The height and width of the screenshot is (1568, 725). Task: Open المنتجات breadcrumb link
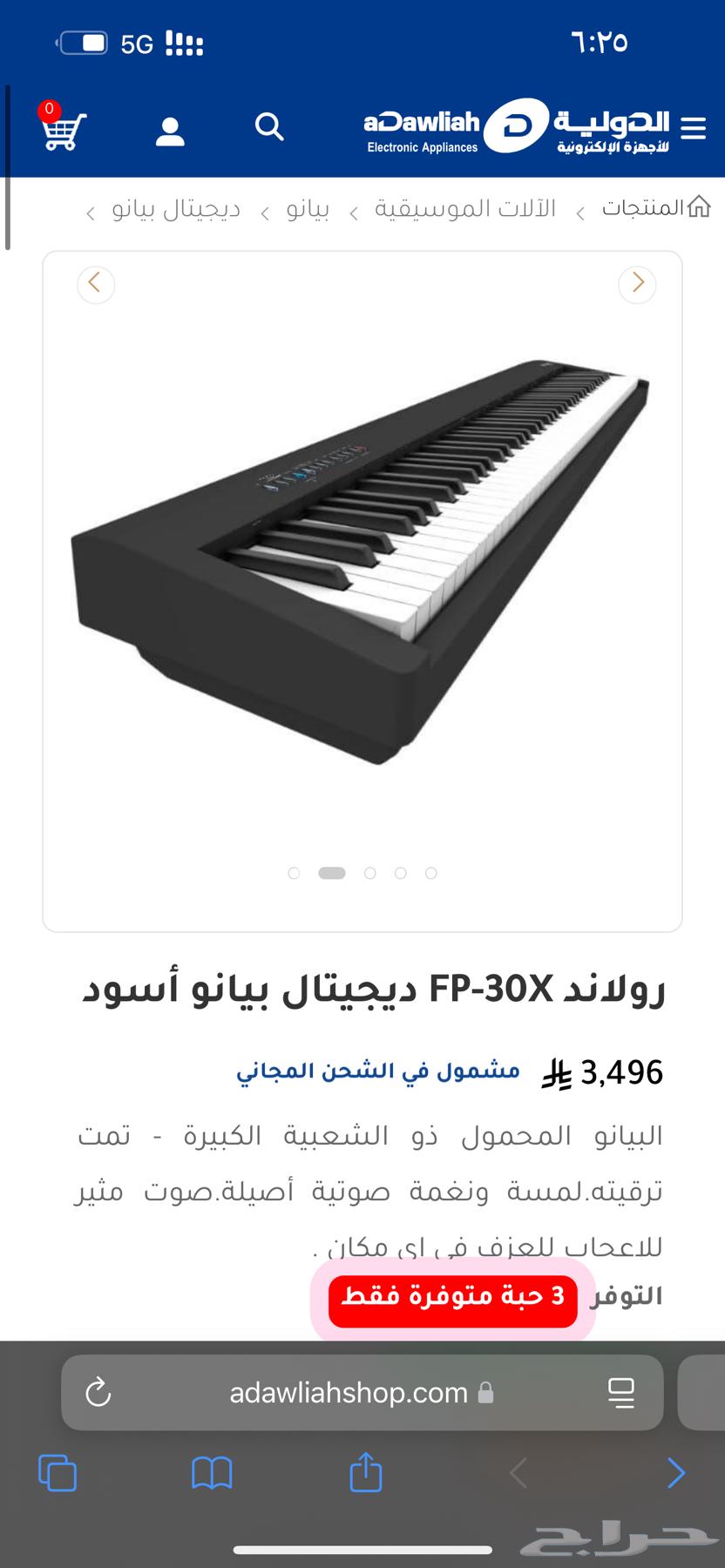click(x=645, y=207)
